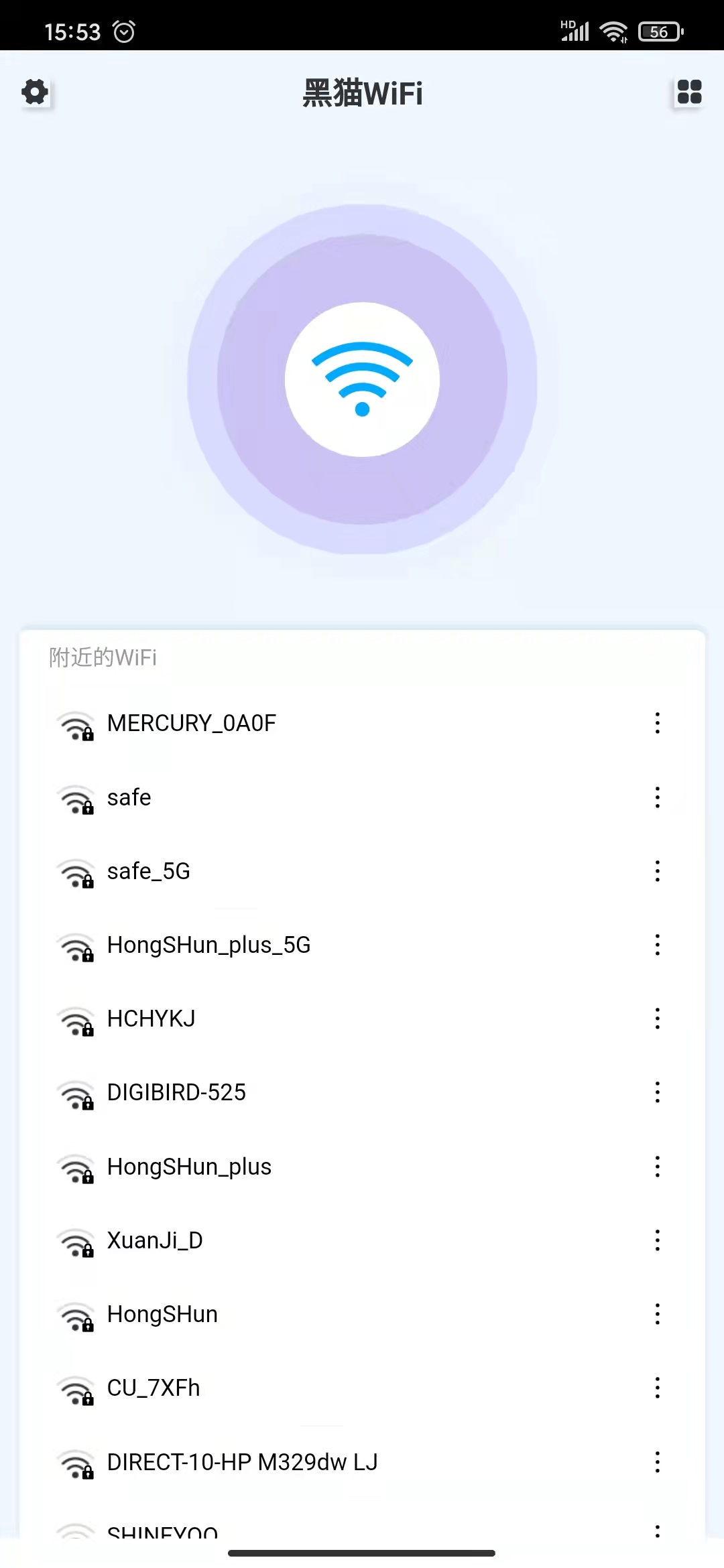Open the apps grid icon at top right
The image size is (724, 1568).
click(x=689, y=92)
